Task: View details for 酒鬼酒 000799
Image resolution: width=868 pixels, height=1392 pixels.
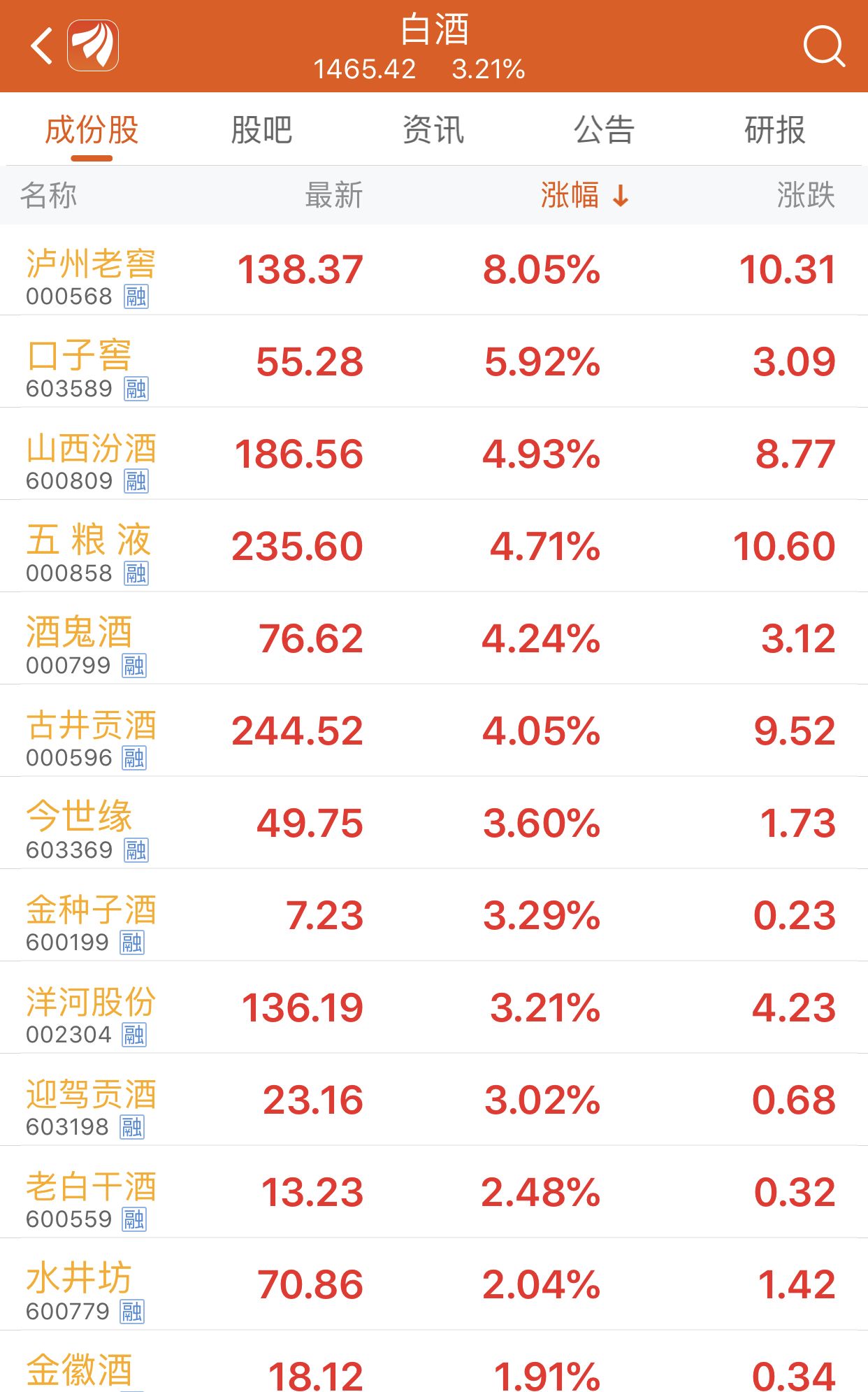Action: (434, 638)
